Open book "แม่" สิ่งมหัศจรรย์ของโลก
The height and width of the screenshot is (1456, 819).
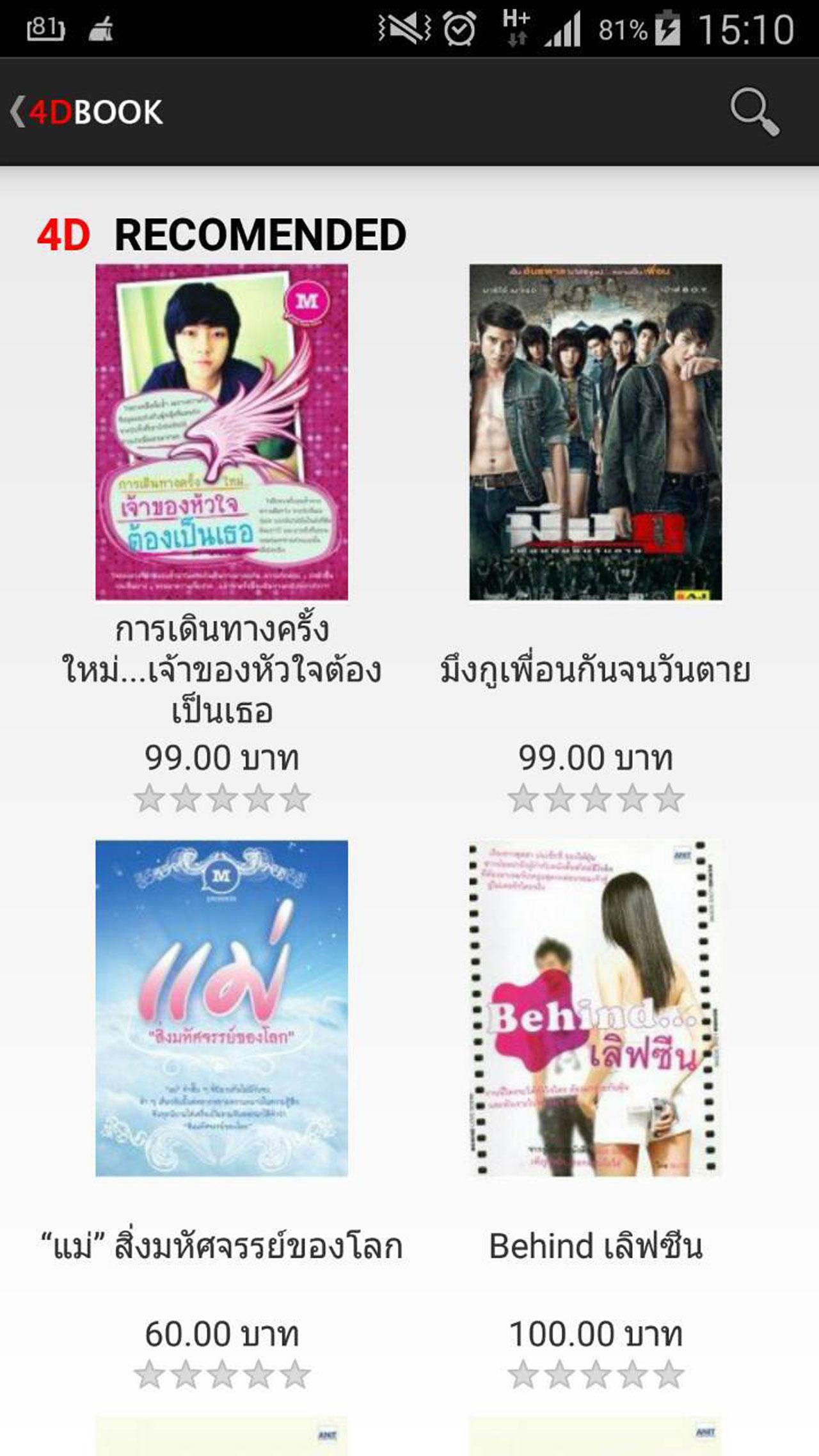221,1008
